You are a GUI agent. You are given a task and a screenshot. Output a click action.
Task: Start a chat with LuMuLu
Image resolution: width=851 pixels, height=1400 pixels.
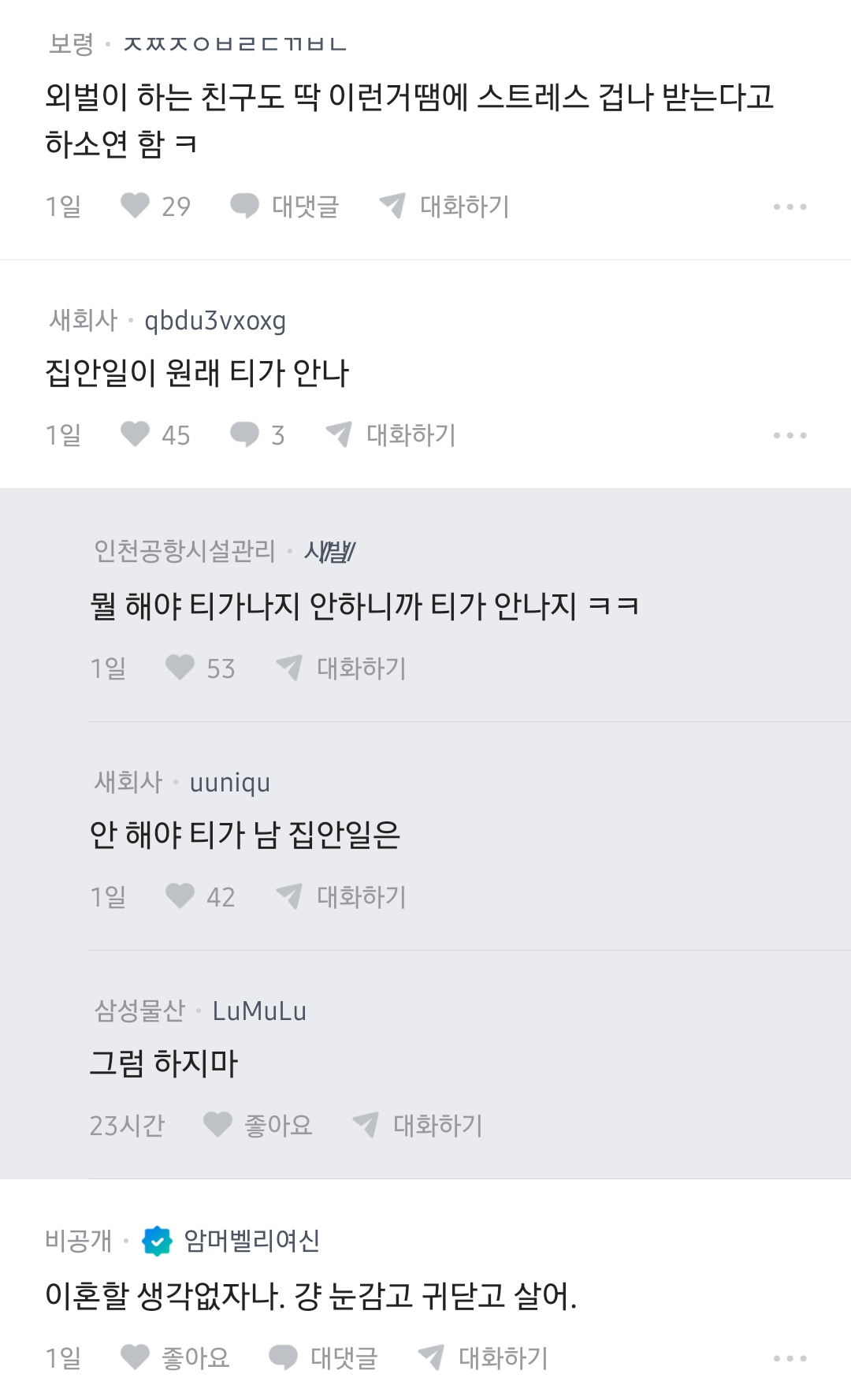pos(418,1125)
